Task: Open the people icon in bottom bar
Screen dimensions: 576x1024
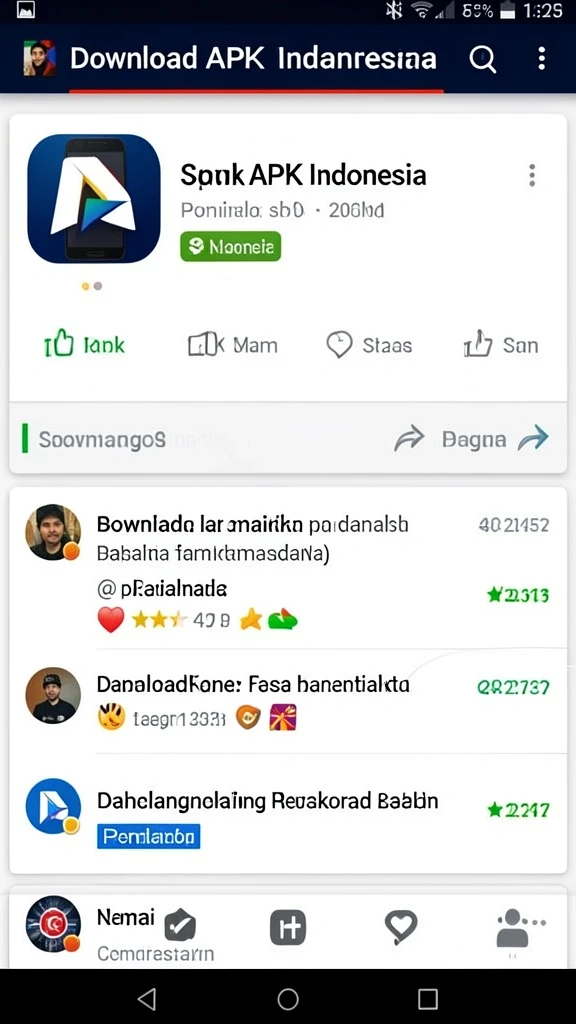Action: (519, 928)
